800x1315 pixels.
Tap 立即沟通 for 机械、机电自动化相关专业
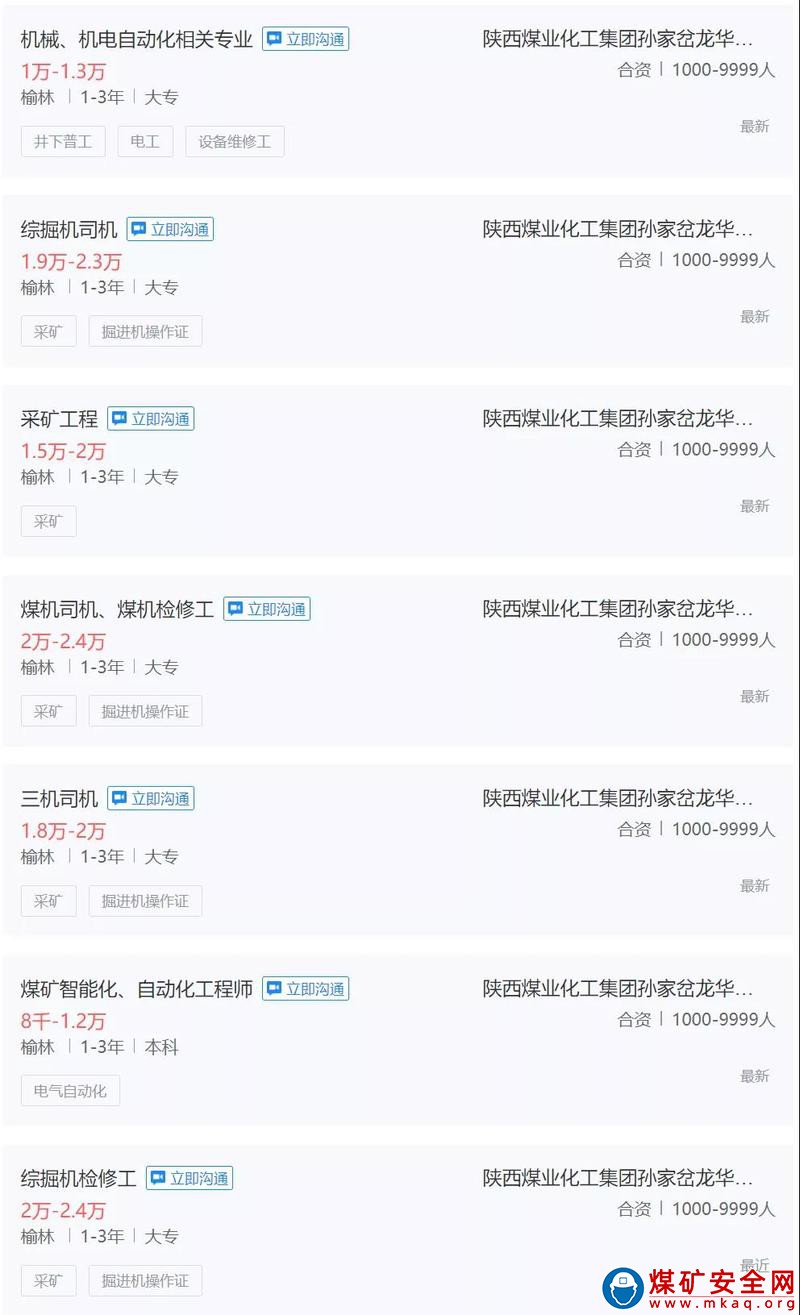pyautogui.click(x=306, y=39)
